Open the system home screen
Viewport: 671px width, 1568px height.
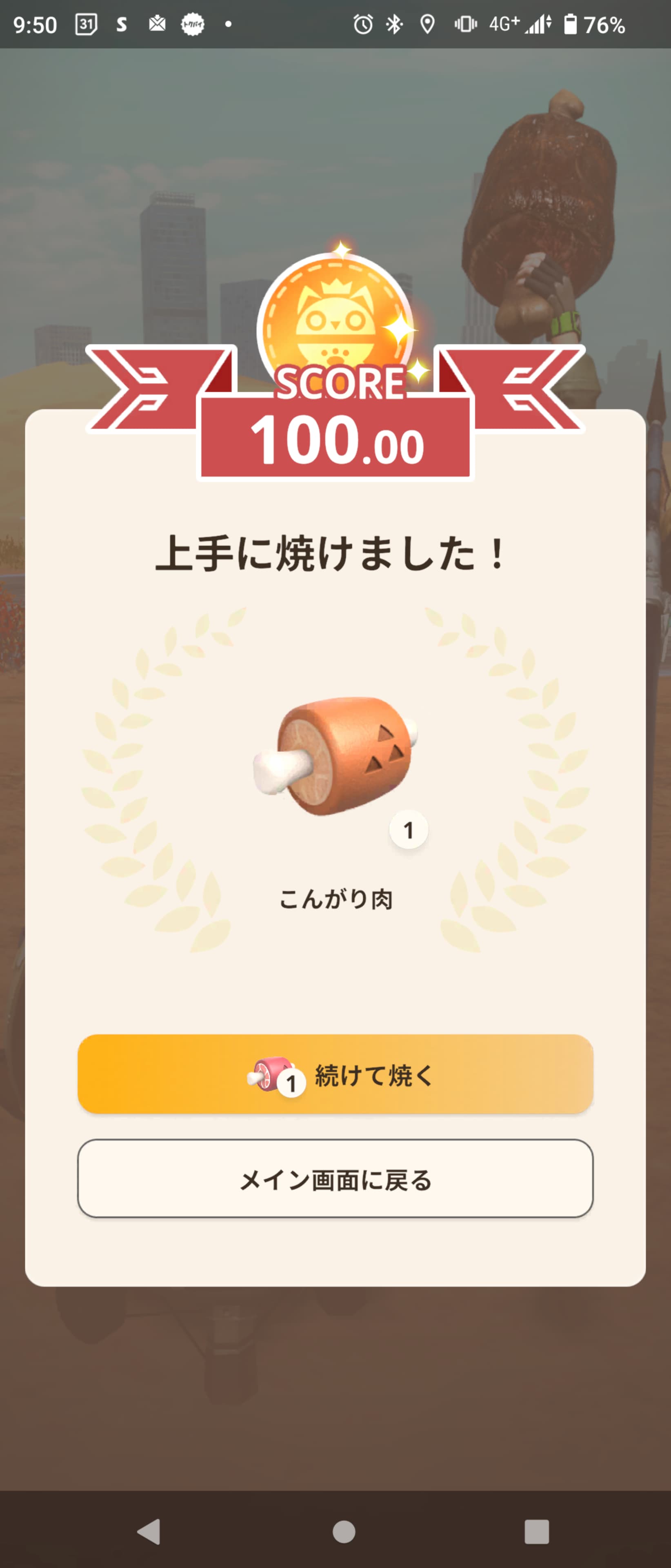coord(344,1531)
